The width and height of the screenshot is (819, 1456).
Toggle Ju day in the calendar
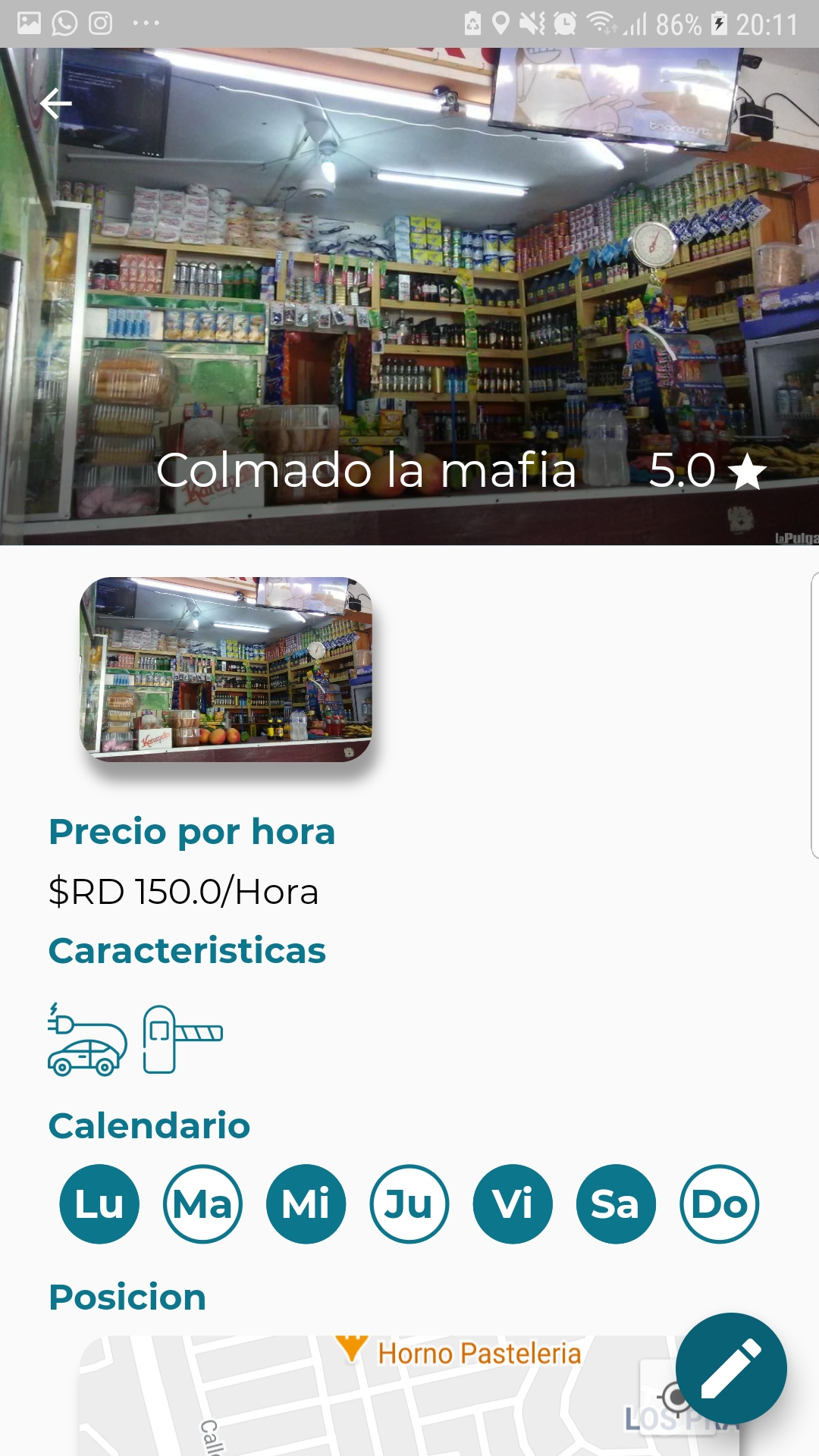(409, 1203)
